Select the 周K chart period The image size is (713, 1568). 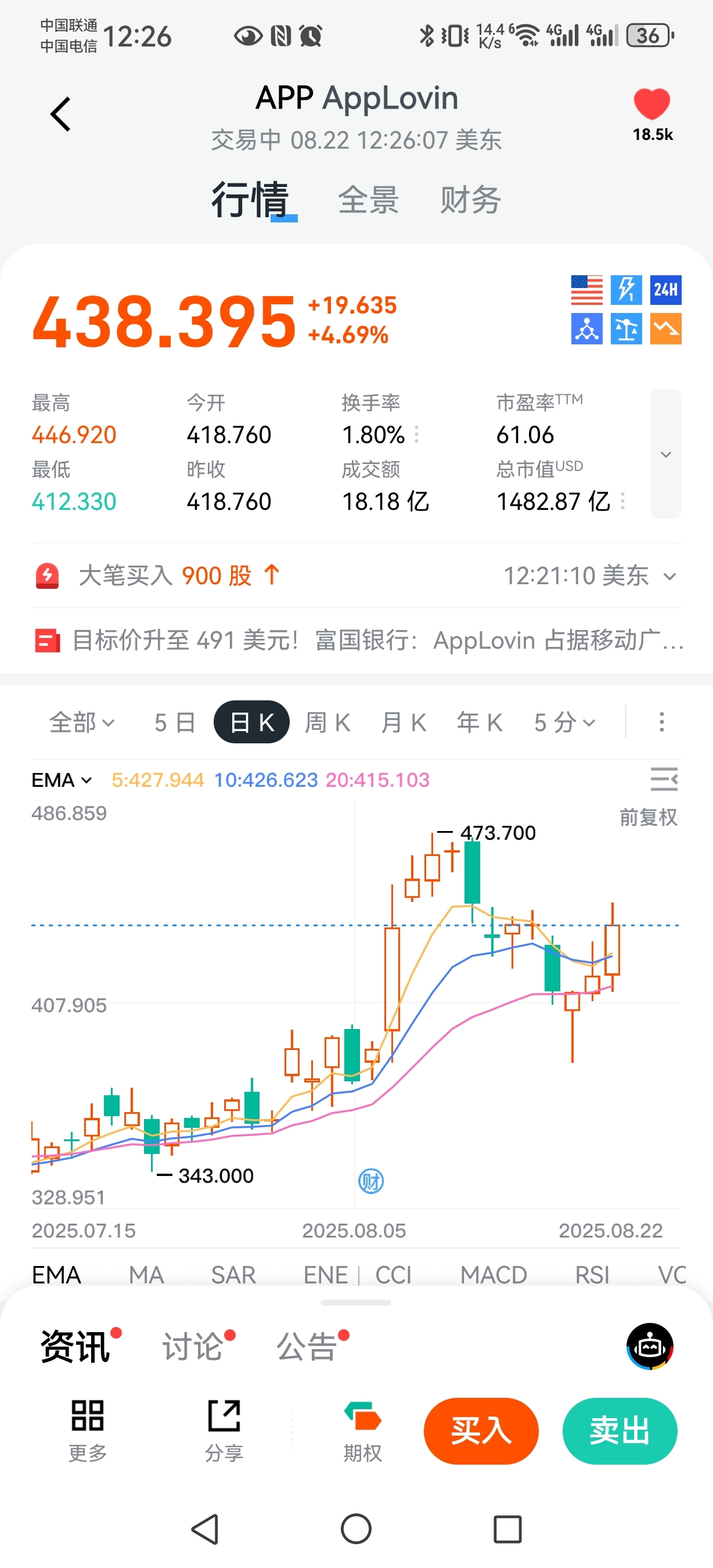[x=327, y=722]
